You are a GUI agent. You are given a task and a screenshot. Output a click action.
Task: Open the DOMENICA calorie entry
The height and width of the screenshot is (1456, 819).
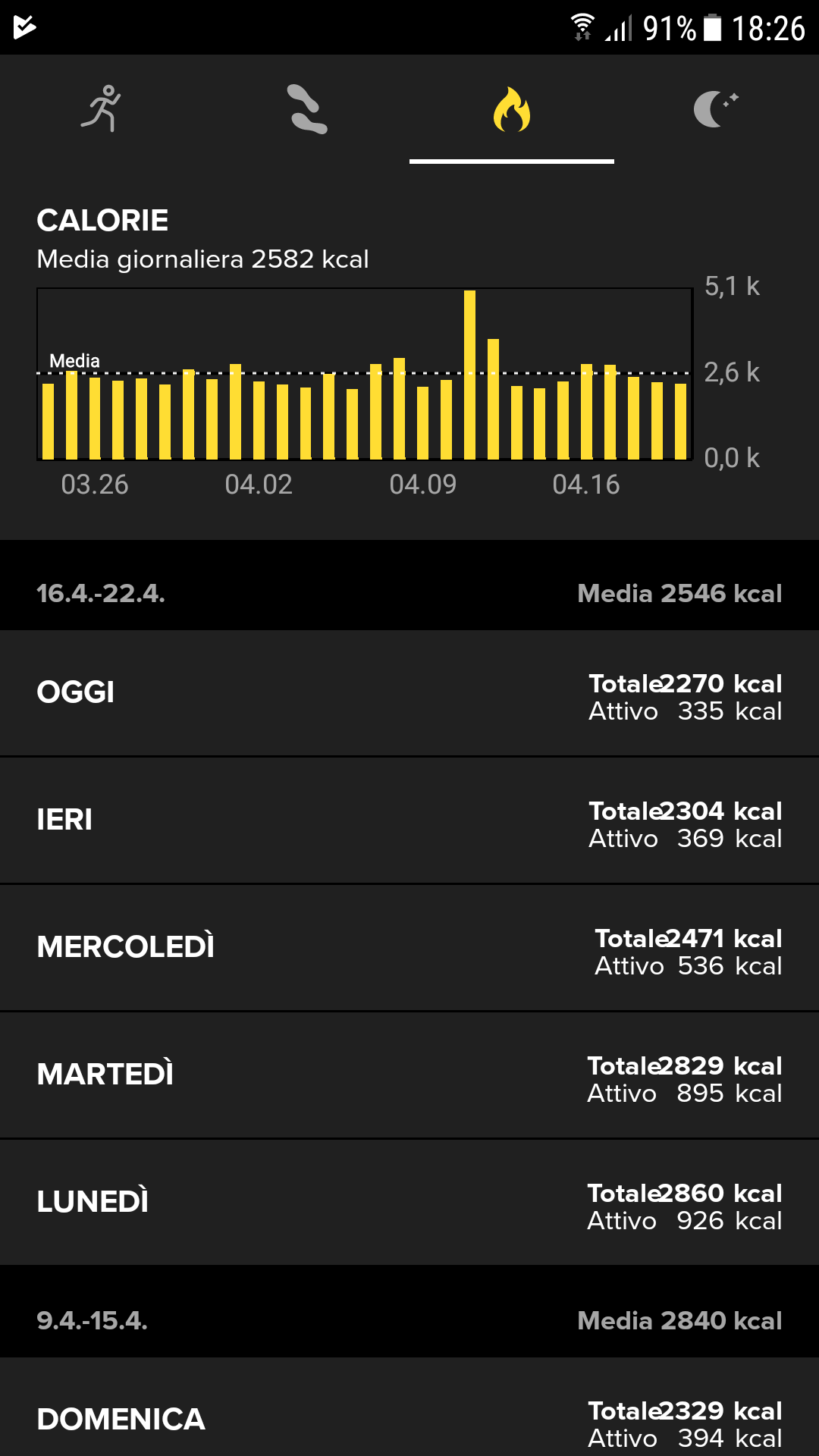pyautogui.click(x=409, y=1407)
